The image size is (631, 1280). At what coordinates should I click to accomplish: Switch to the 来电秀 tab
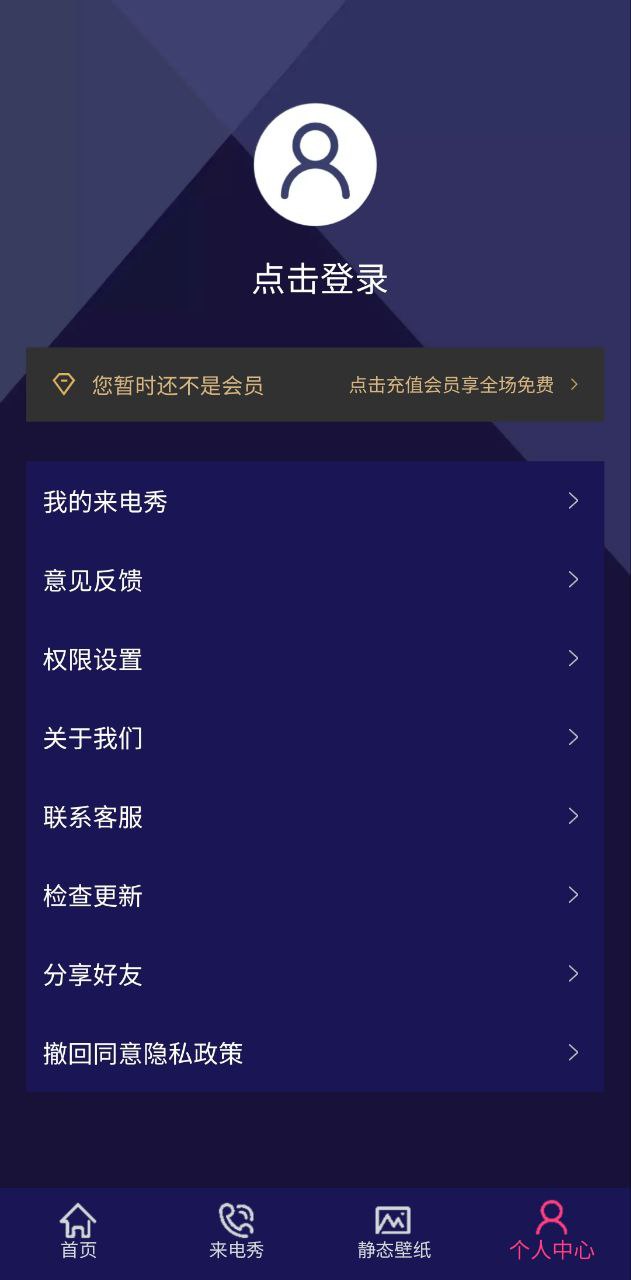pos(236,1232)
